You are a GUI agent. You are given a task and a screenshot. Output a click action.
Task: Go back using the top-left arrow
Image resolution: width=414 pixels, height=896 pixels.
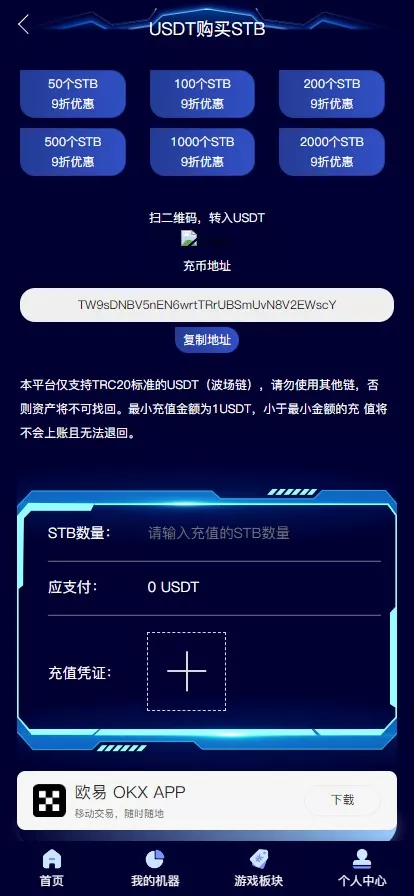(x=23, y=25)
